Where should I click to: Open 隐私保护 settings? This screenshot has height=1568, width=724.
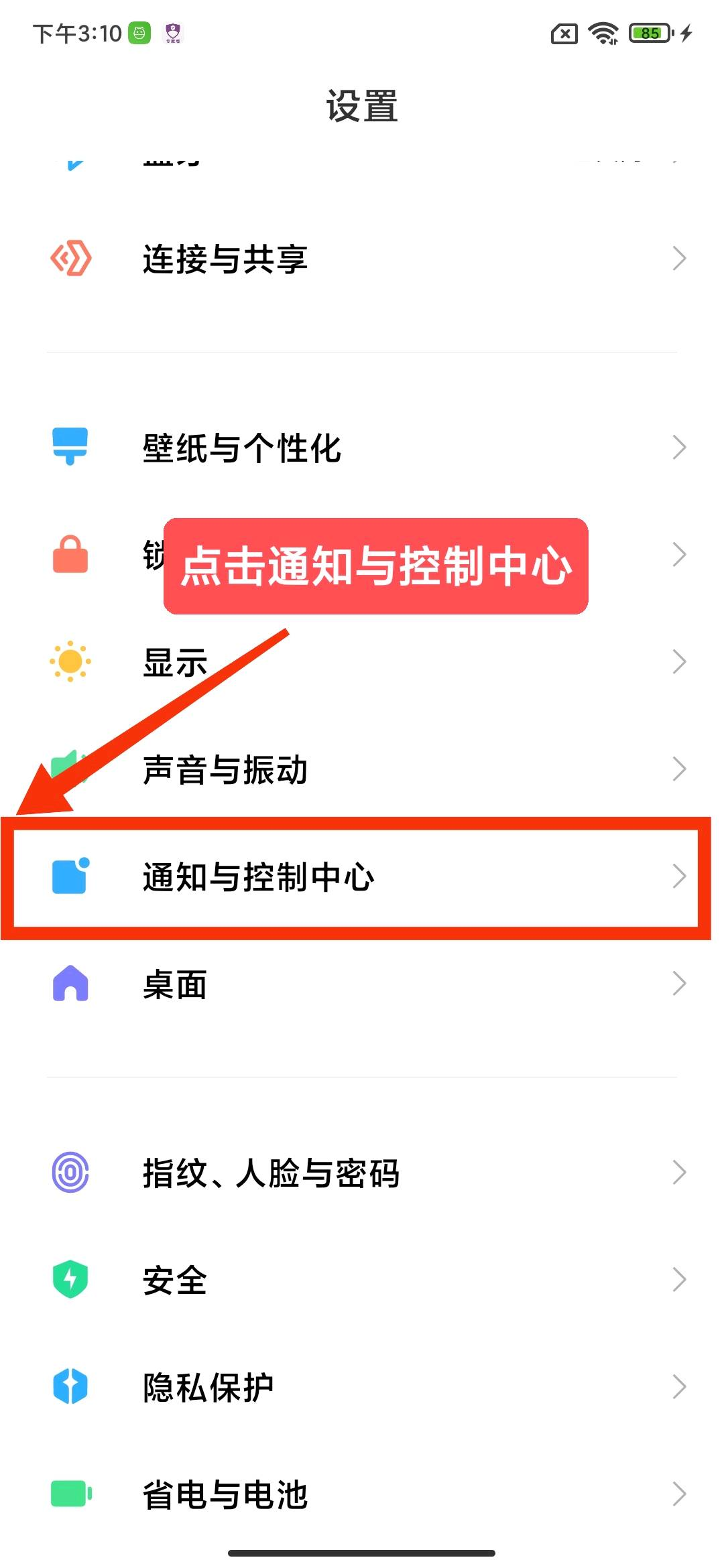[x=362, y=1387]
